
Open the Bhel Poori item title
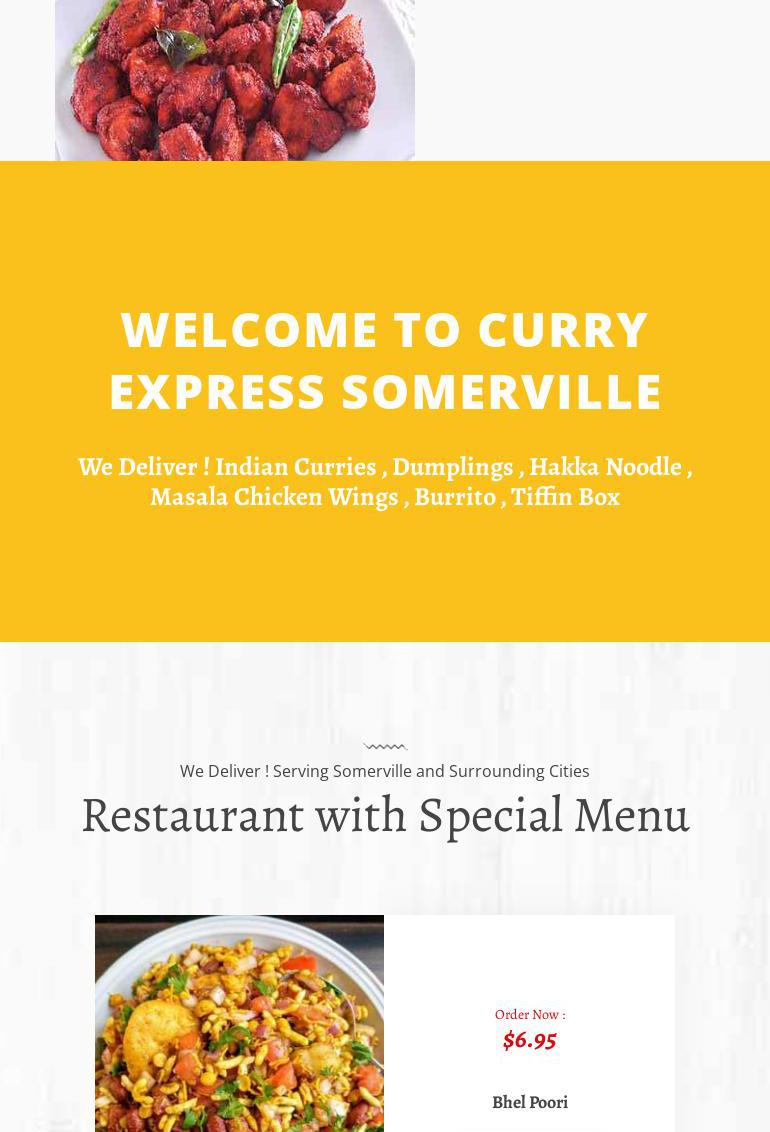click(x=529, y=1102)
